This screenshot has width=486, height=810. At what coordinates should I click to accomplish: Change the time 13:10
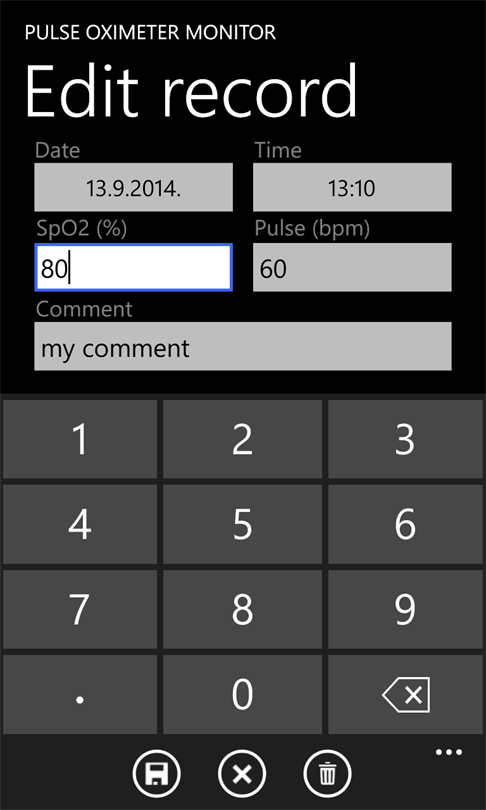352,187
